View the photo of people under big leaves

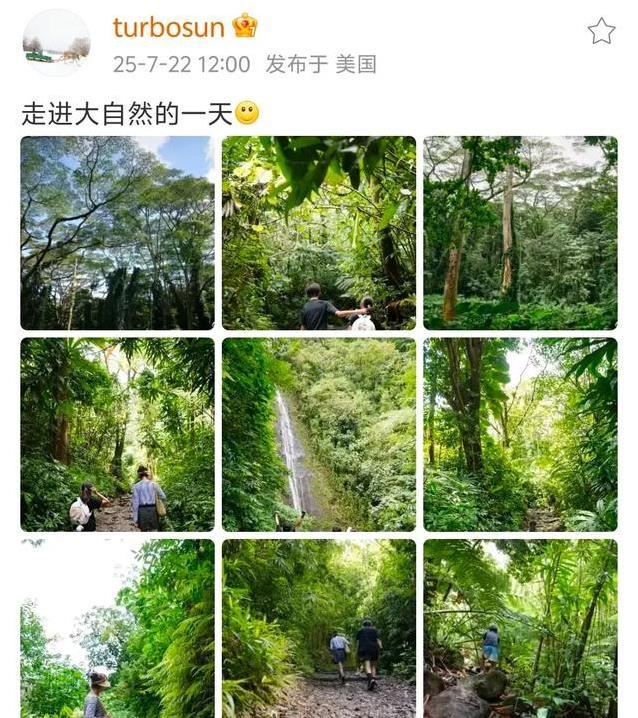pos(319,233)
